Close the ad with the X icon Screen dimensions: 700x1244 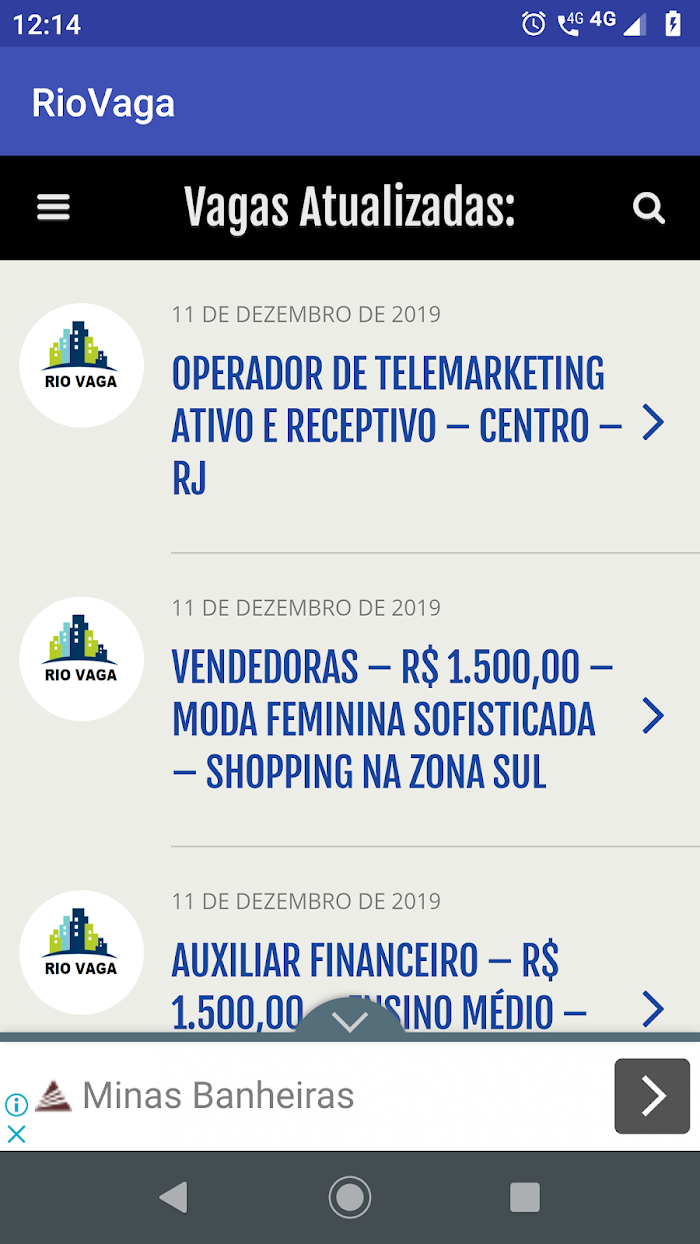pos(16,1134)
